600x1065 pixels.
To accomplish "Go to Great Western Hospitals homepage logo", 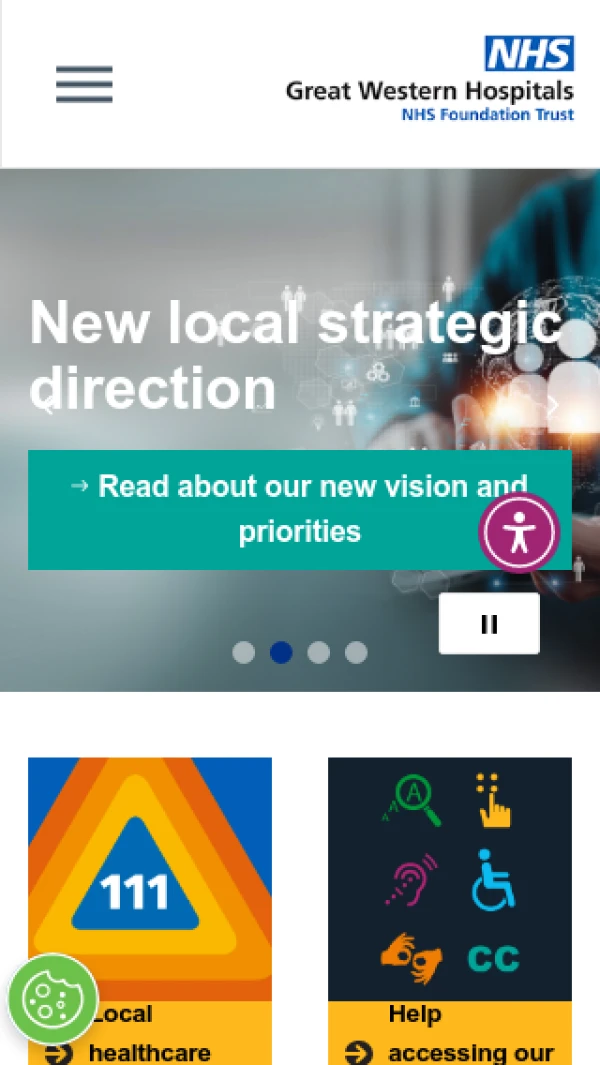I will 429,80.
